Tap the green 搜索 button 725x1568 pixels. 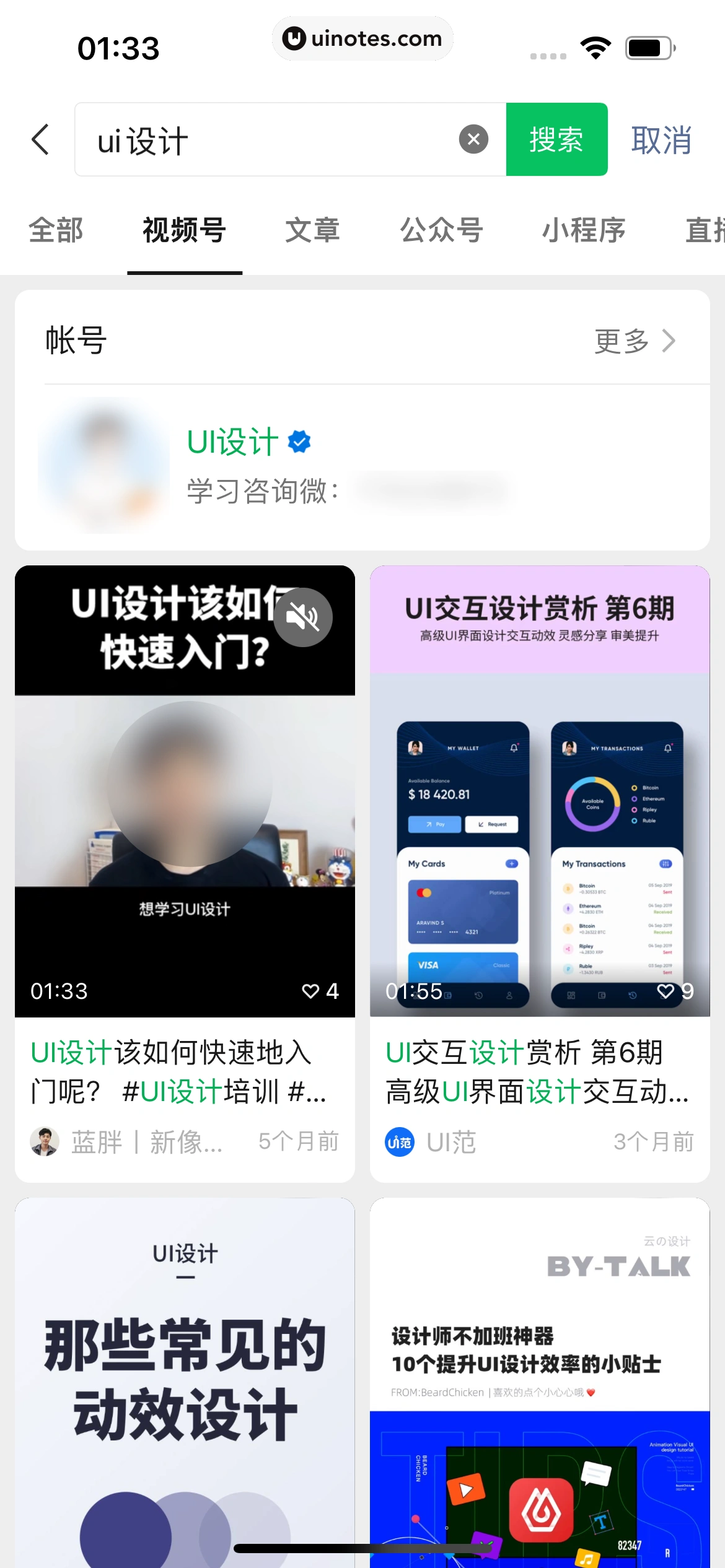coord(556,139)
